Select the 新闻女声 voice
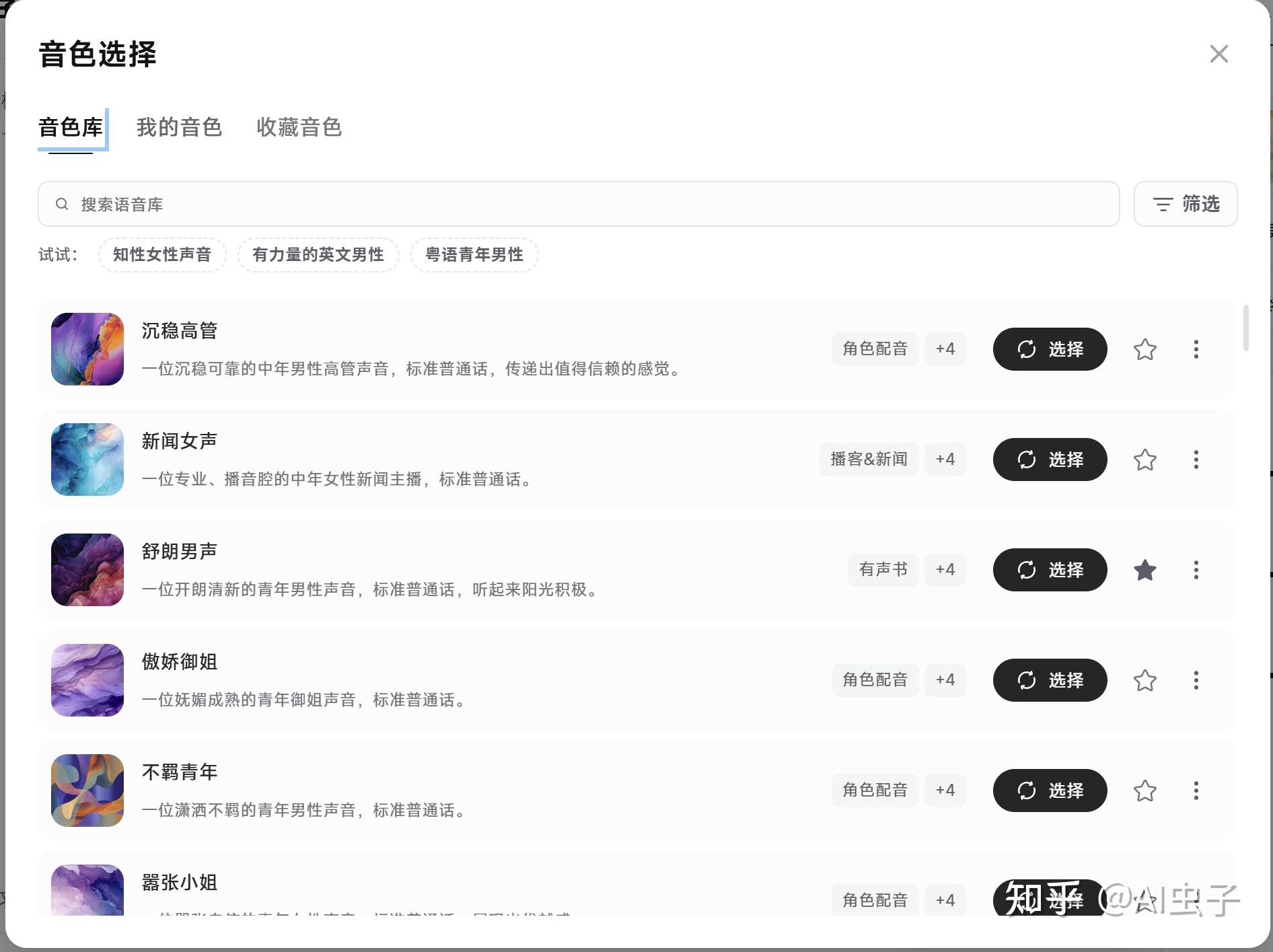Viewport: 1273px width, 952px height. pyautogui.click(x=1050, y=460)
